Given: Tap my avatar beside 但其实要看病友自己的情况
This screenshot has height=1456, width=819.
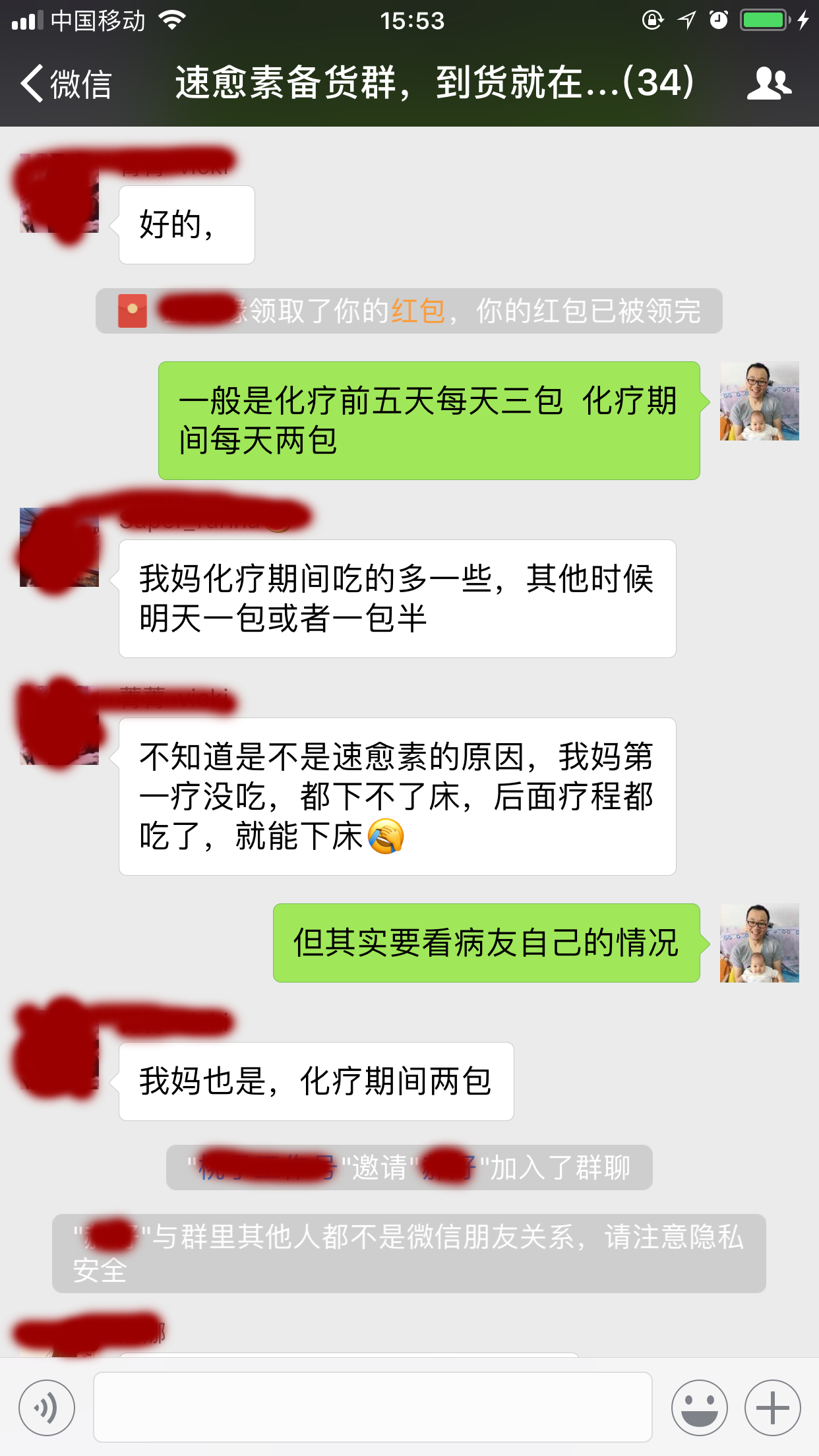Looking at the screenshot, I should point(759,942).
